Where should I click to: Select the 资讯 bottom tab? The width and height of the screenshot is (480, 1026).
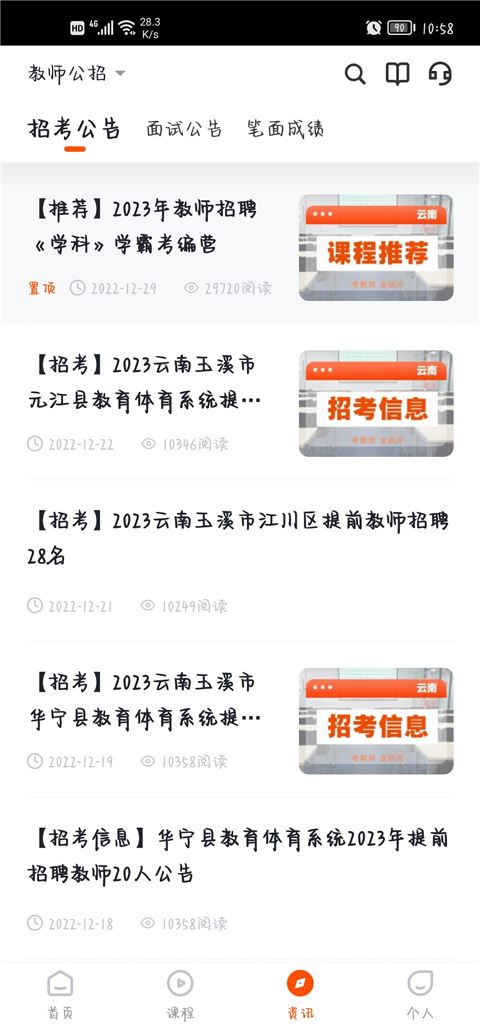click(300, 995)
